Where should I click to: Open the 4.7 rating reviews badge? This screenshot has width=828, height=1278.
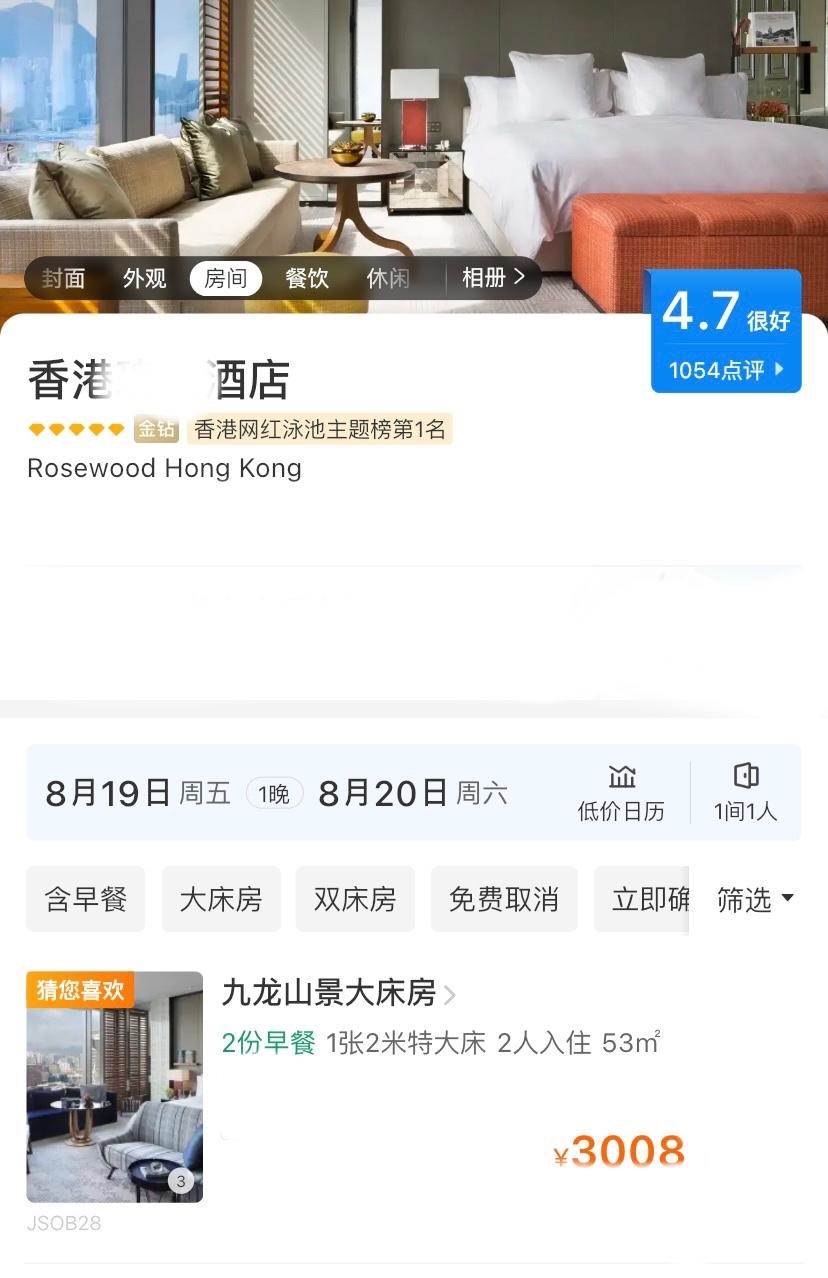726,331
